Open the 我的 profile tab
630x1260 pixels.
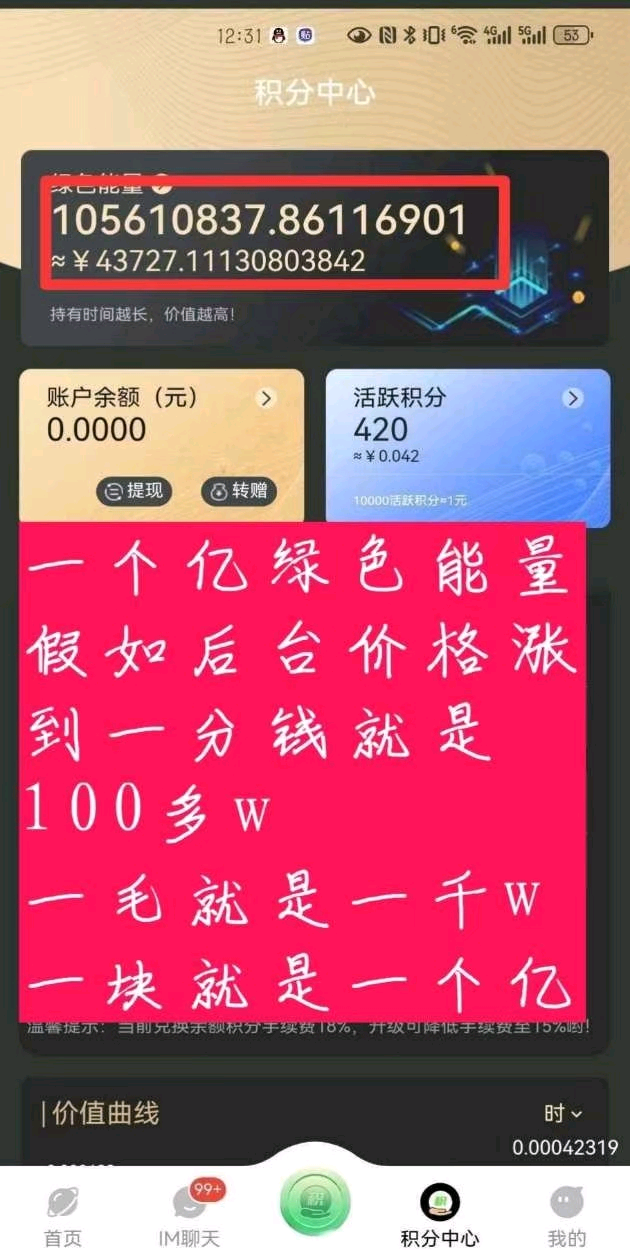[567, 1216]
